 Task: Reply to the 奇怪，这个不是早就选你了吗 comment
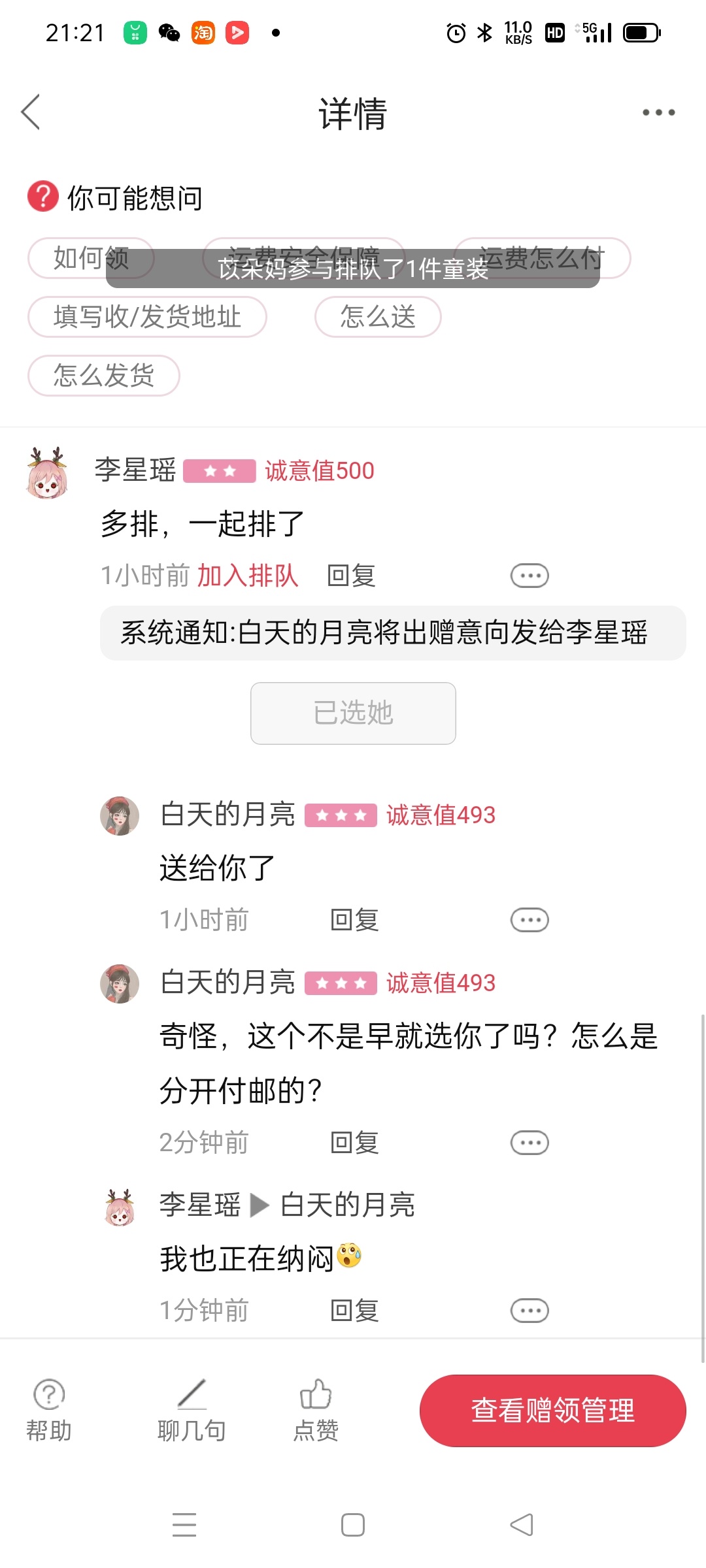click(x=354, y=1143)
